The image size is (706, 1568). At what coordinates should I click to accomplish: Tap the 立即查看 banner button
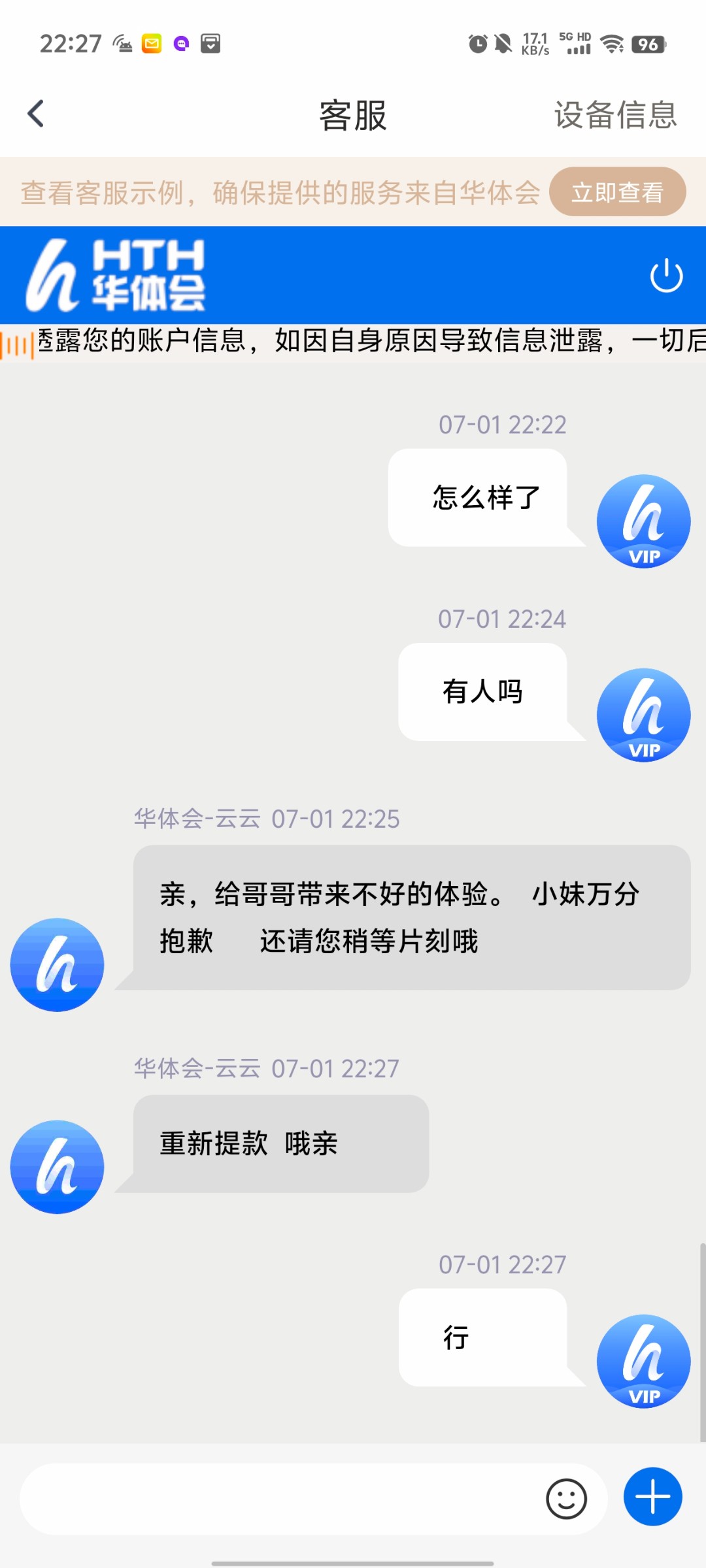click(617, 192)
